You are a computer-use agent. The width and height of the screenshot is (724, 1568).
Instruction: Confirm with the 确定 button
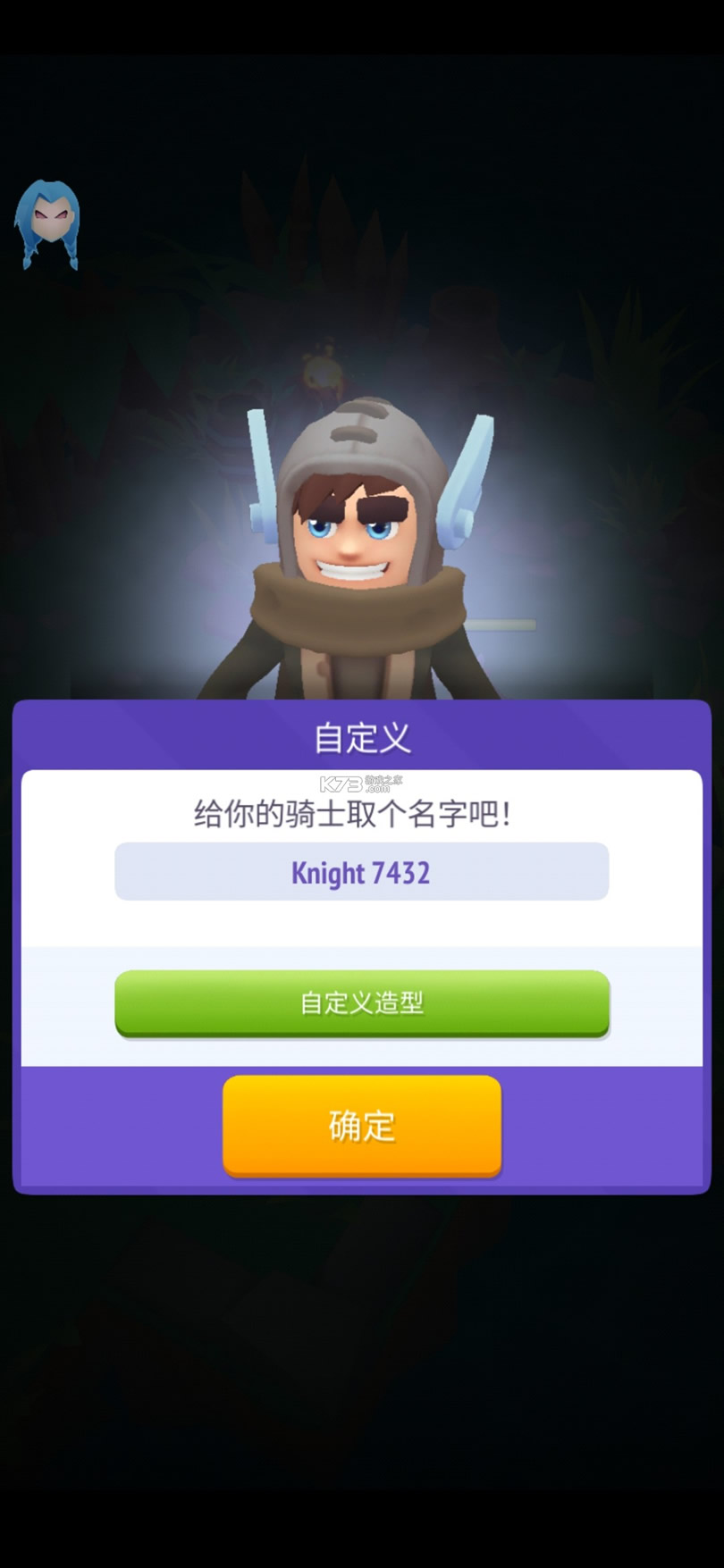pyautogui.click(x=361, y=1125)
